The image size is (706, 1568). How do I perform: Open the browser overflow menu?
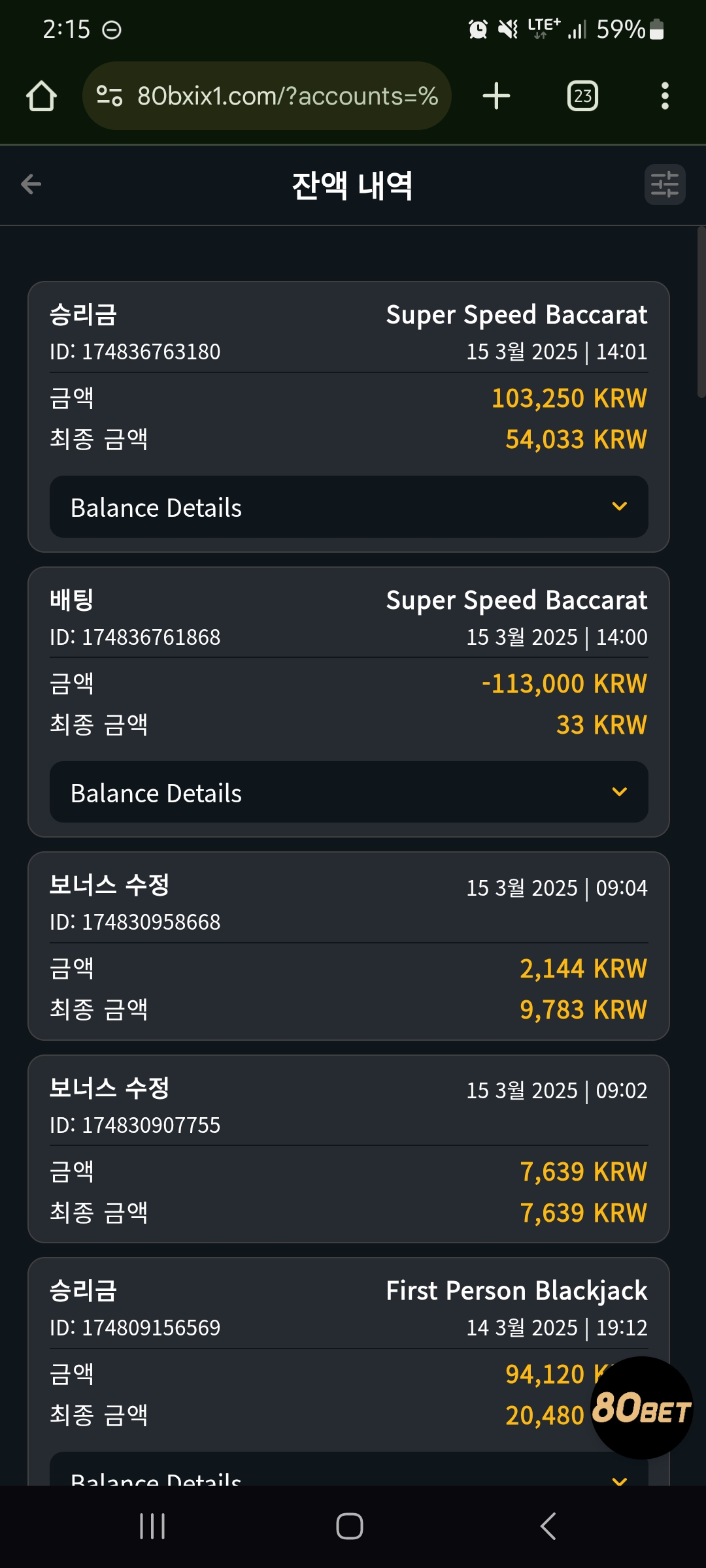pos(665,96)
